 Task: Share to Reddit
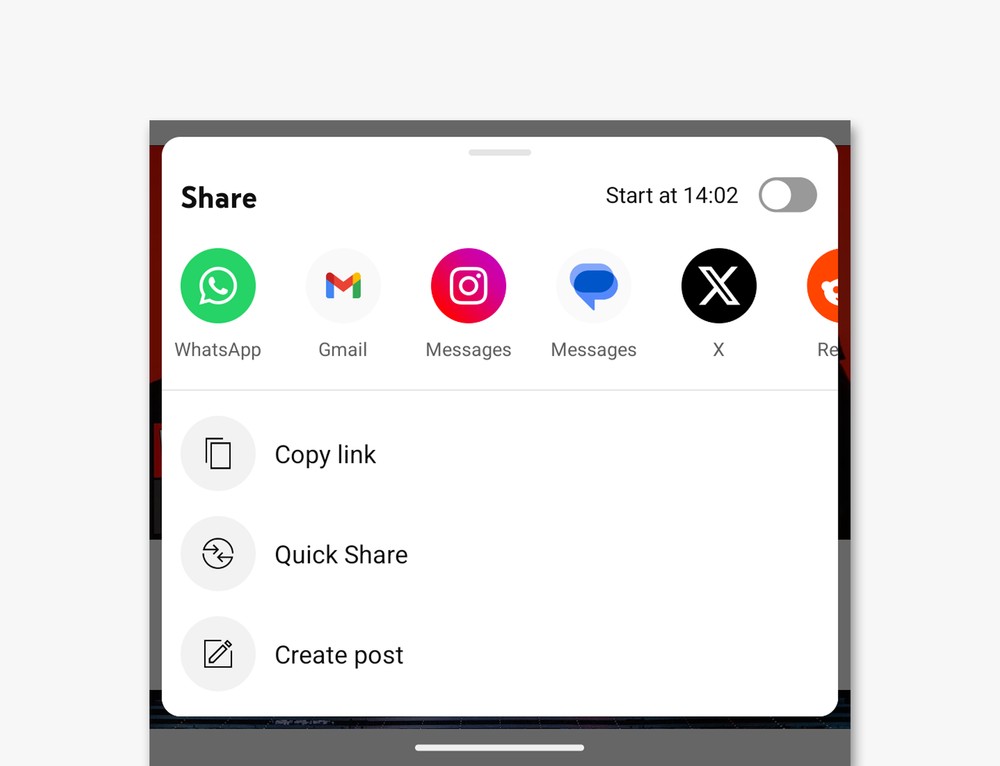click(823, 288)
